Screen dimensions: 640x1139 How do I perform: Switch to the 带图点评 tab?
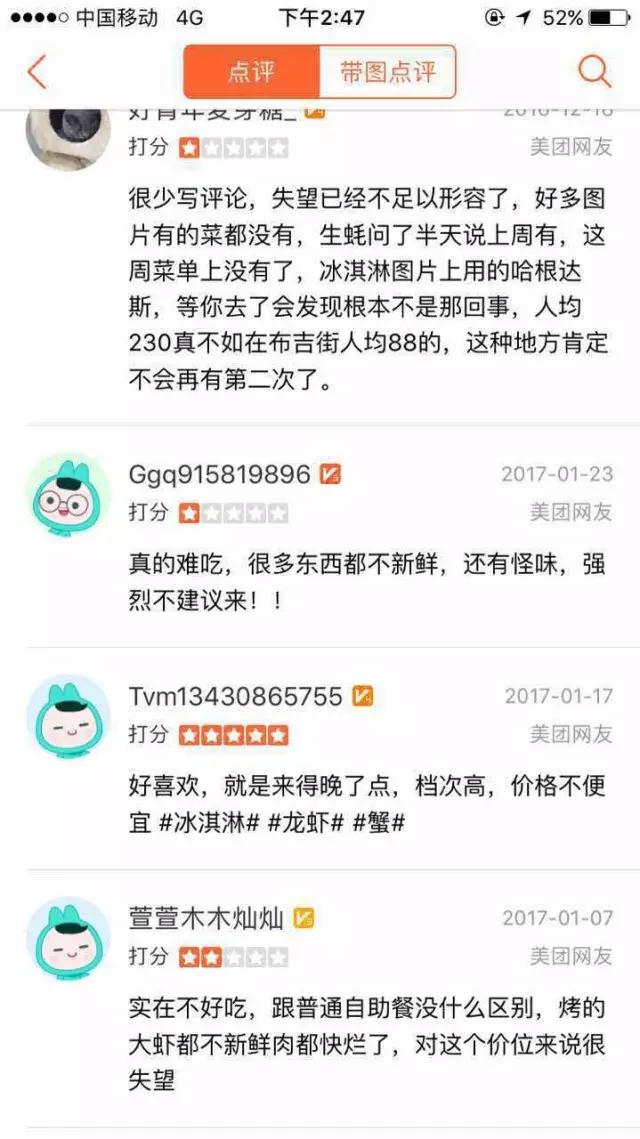(x=387, y=72)
